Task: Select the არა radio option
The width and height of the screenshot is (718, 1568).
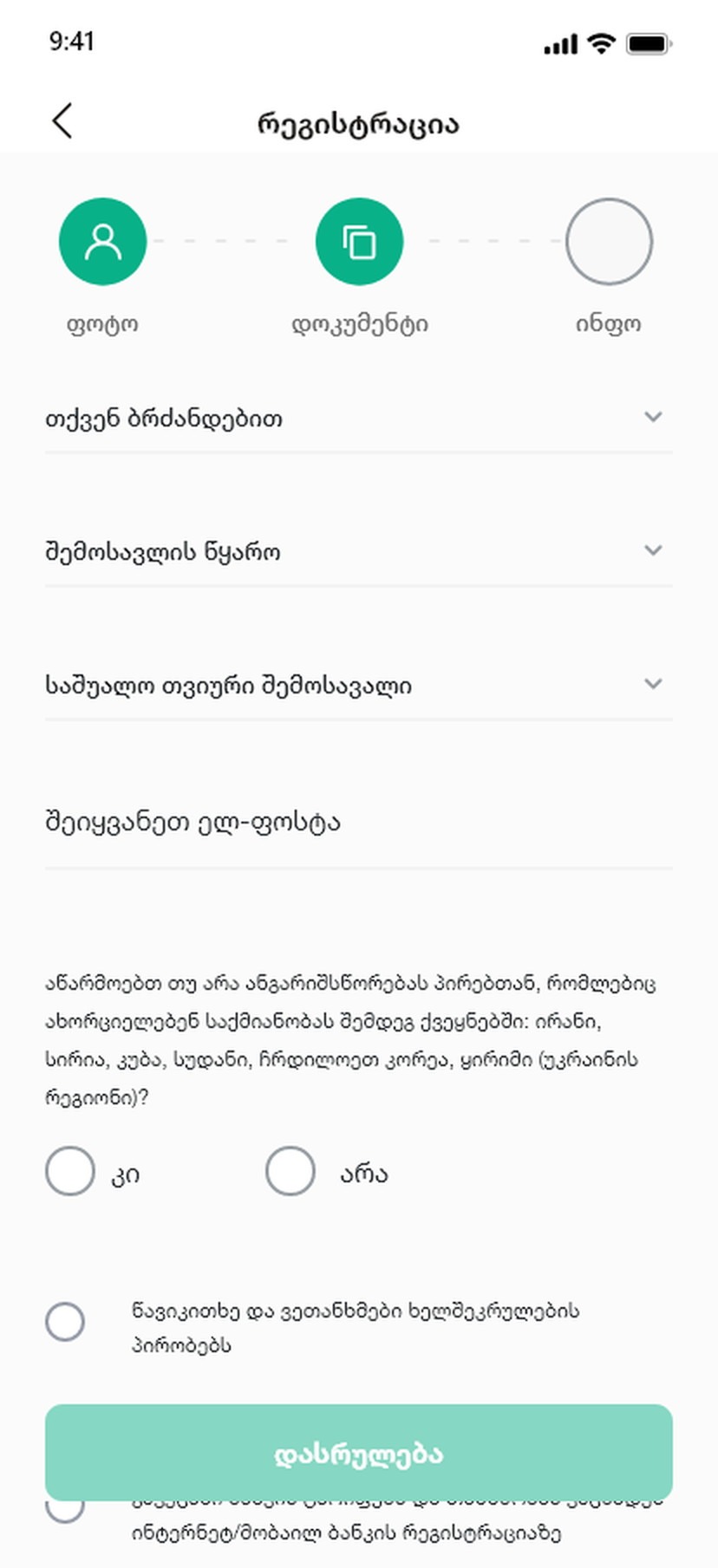Action: (x=290, y=1172)
